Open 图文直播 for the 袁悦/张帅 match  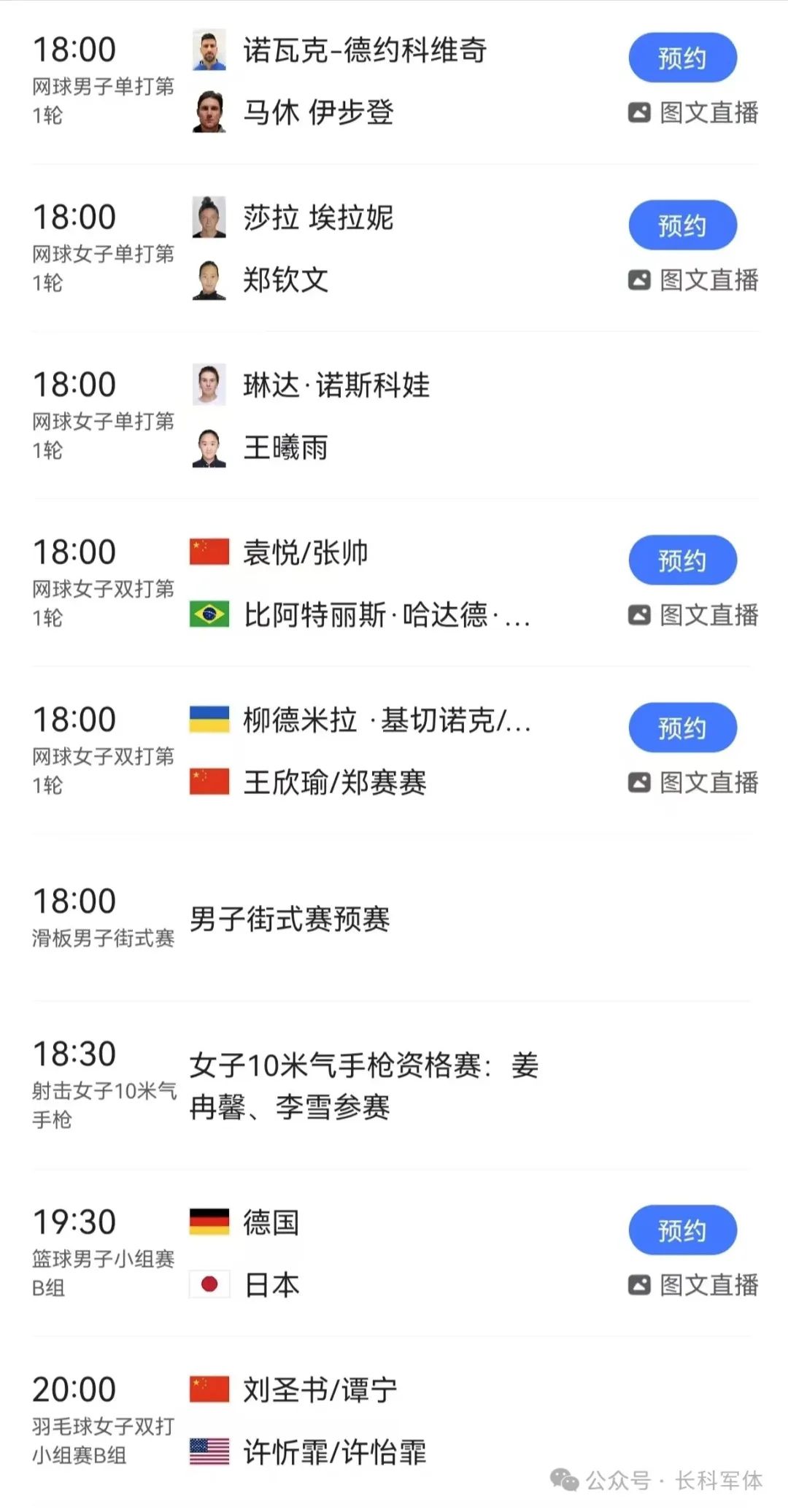(694, 615)
